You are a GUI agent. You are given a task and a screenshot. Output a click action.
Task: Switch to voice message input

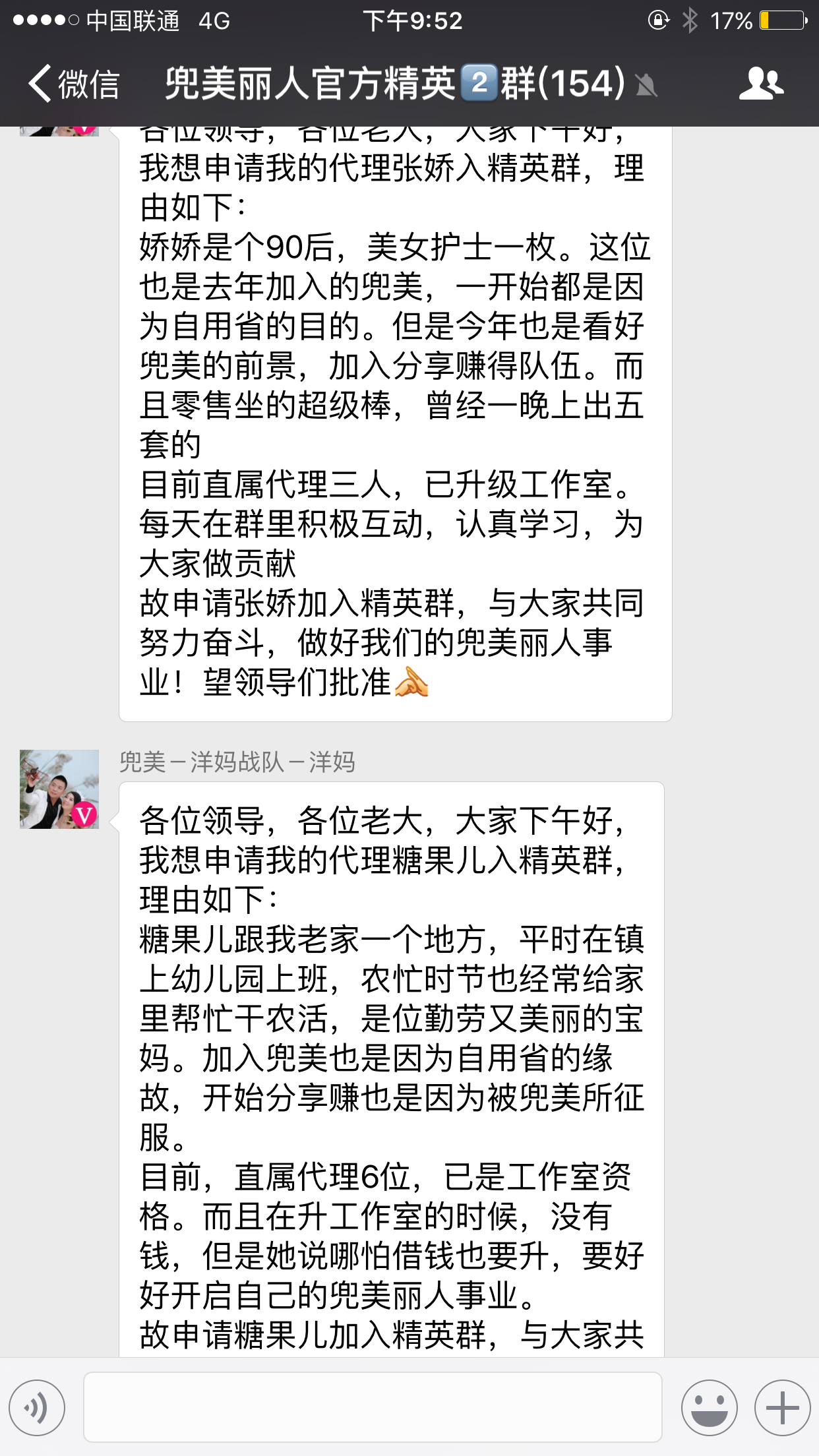[x=38, y=1408]
